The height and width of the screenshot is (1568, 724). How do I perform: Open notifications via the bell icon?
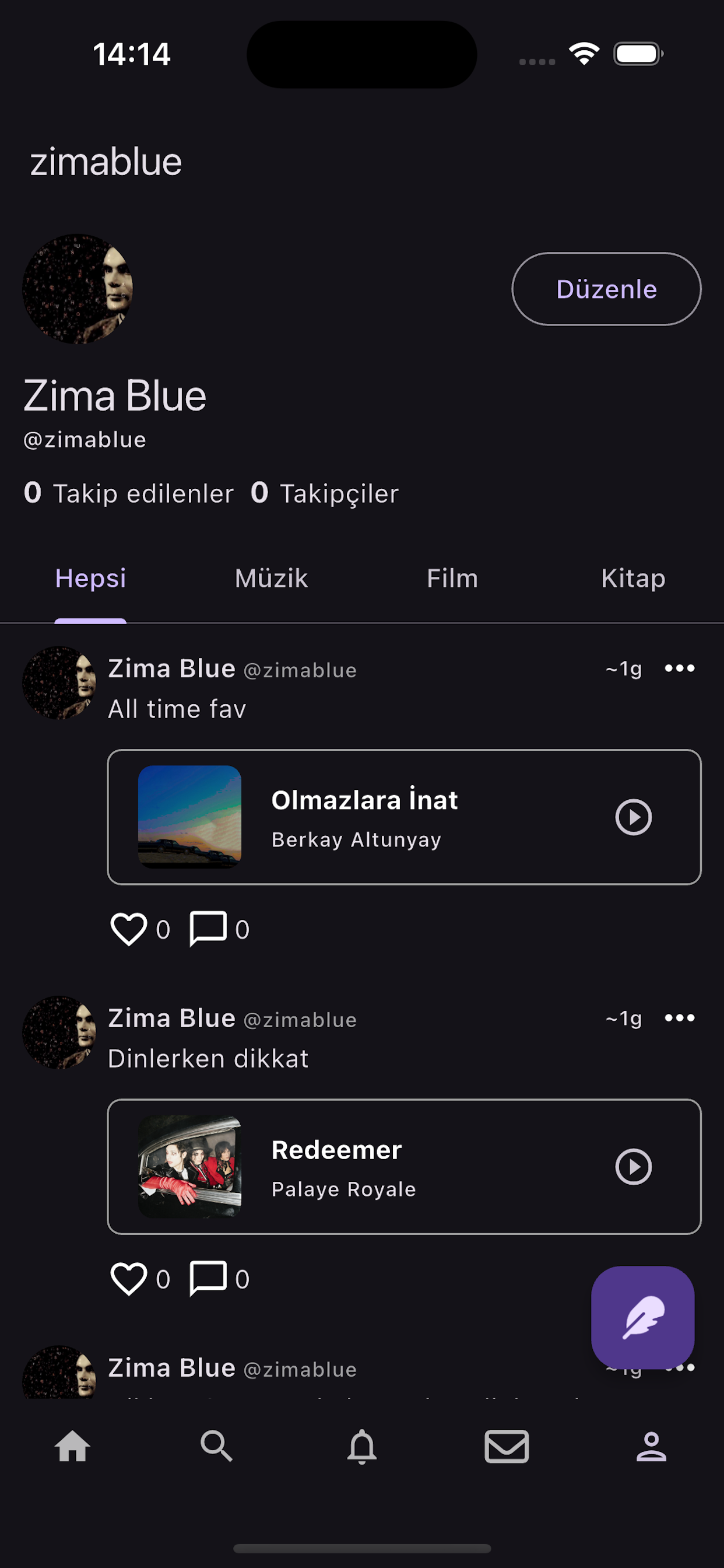[x=362, y=1447]
